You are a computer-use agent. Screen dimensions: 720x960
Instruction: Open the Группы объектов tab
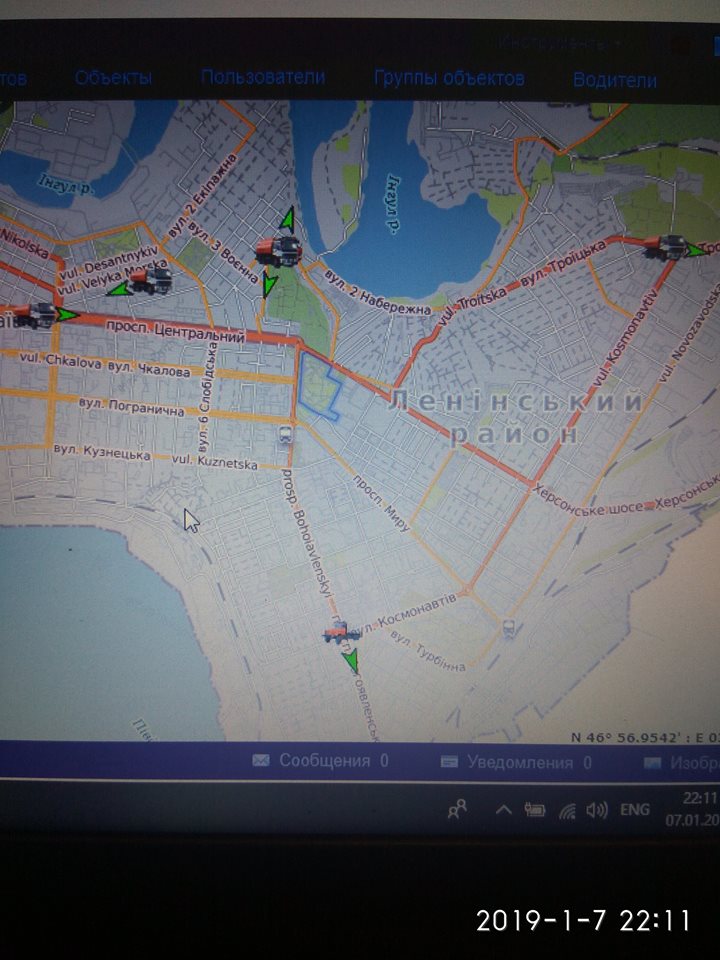449,78
